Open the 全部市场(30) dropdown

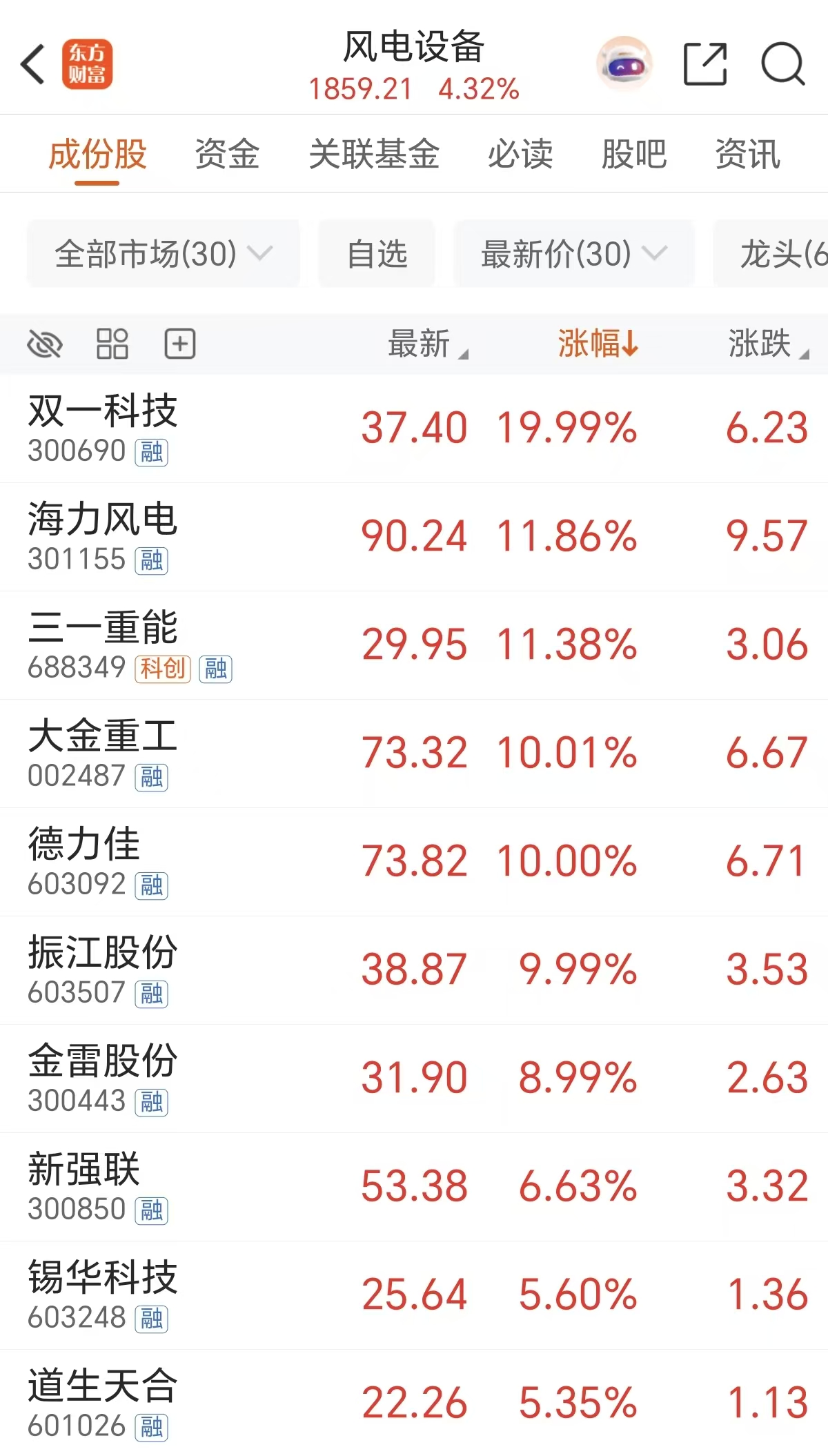click(163, 254)
